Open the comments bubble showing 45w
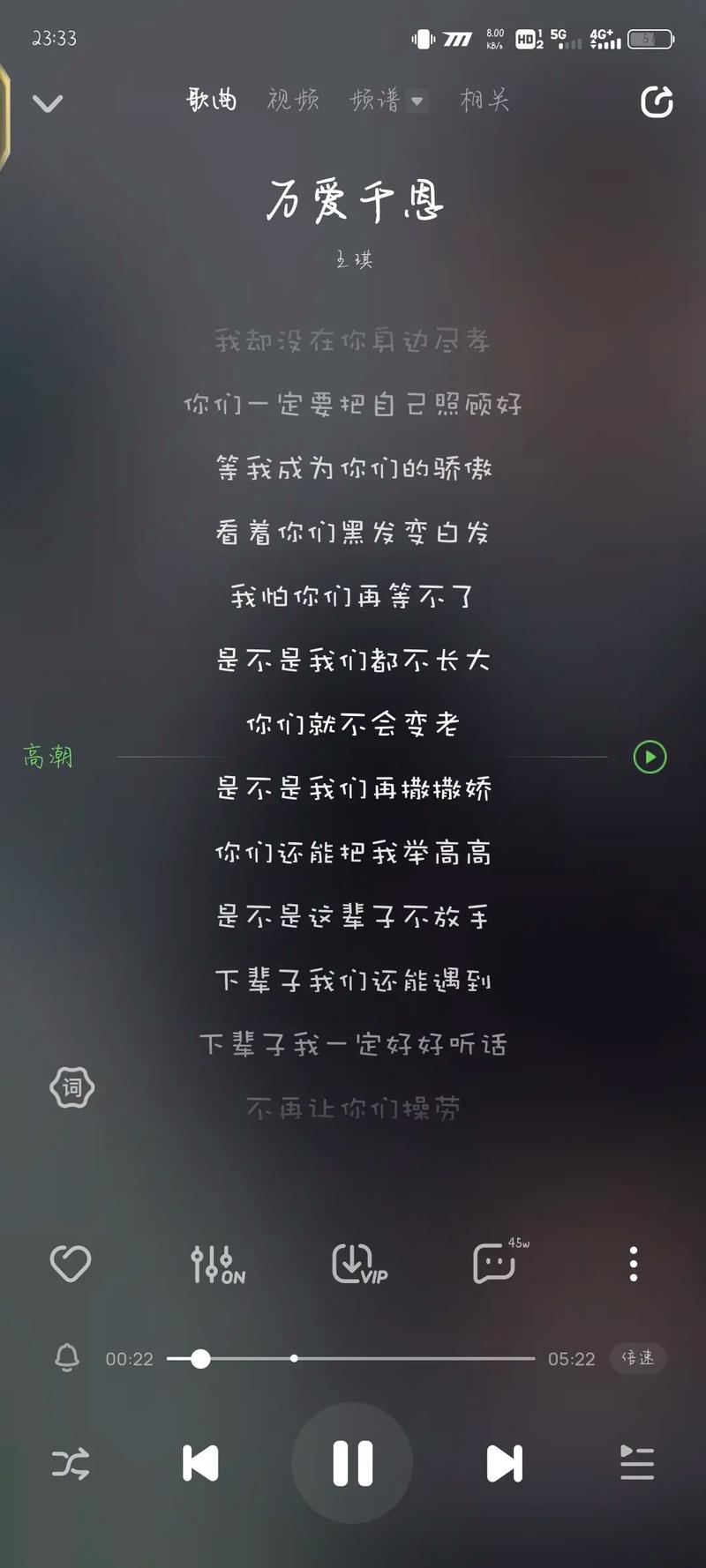706x1568 pixels. [x=493, y=1265]
